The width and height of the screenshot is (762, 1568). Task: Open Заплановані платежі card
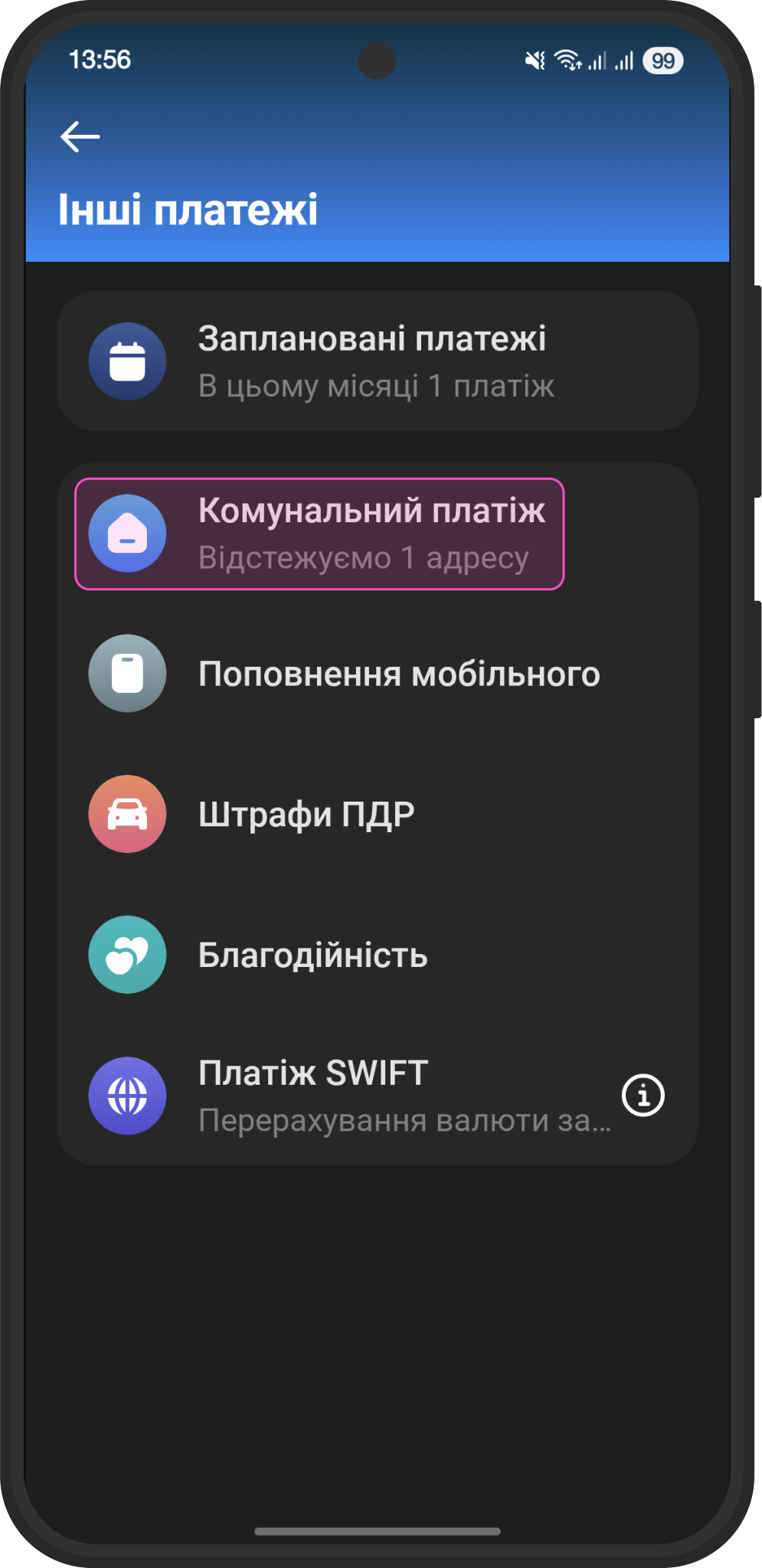(x=377, y=361)
